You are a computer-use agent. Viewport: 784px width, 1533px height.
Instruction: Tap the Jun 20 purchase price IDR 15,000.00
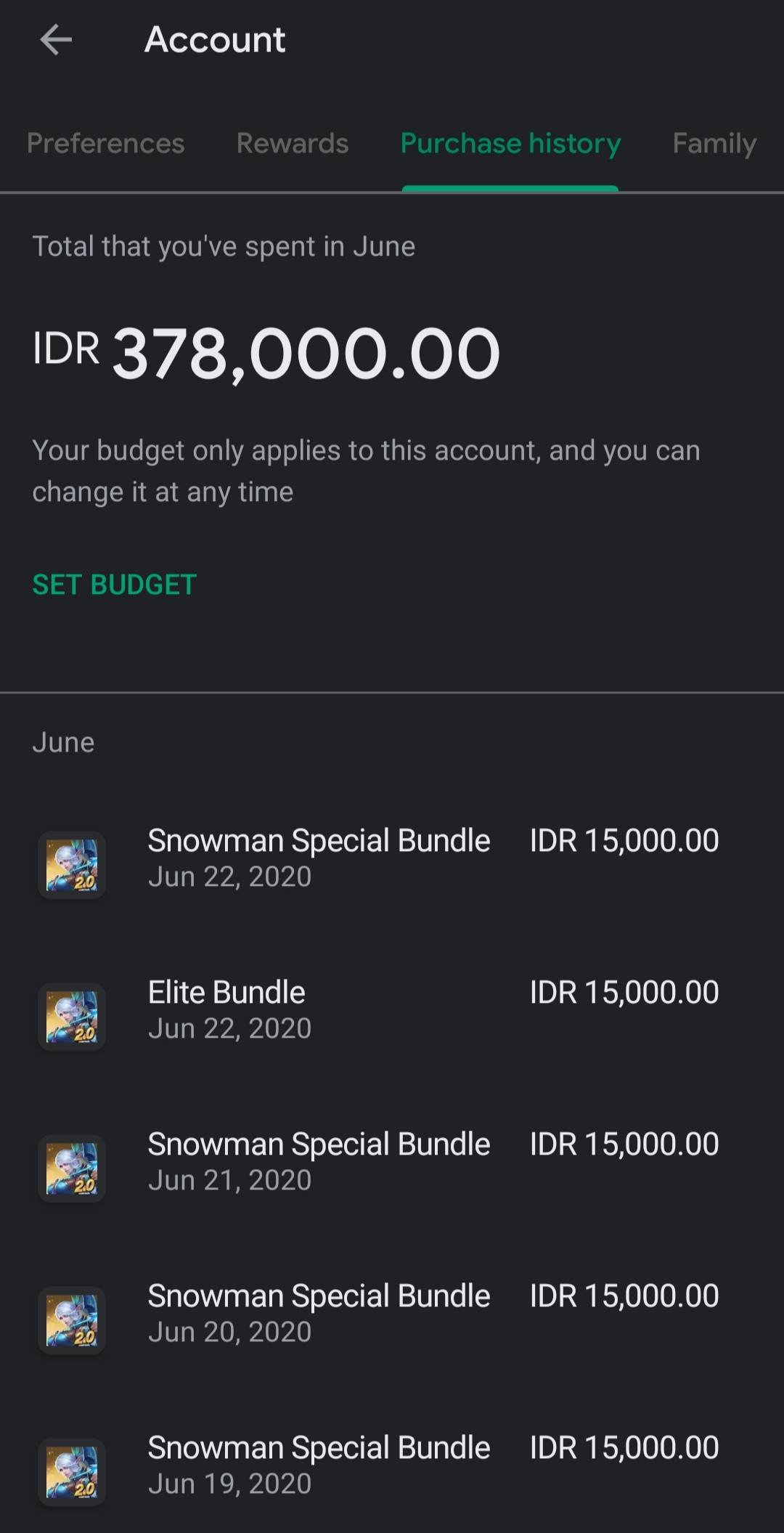[x=624, y=1296]
